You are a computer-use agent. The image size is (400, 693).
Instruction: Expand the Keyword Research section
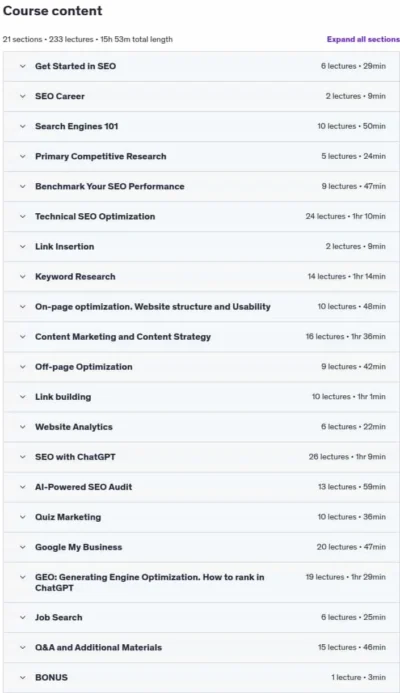(x=201, y=277)
